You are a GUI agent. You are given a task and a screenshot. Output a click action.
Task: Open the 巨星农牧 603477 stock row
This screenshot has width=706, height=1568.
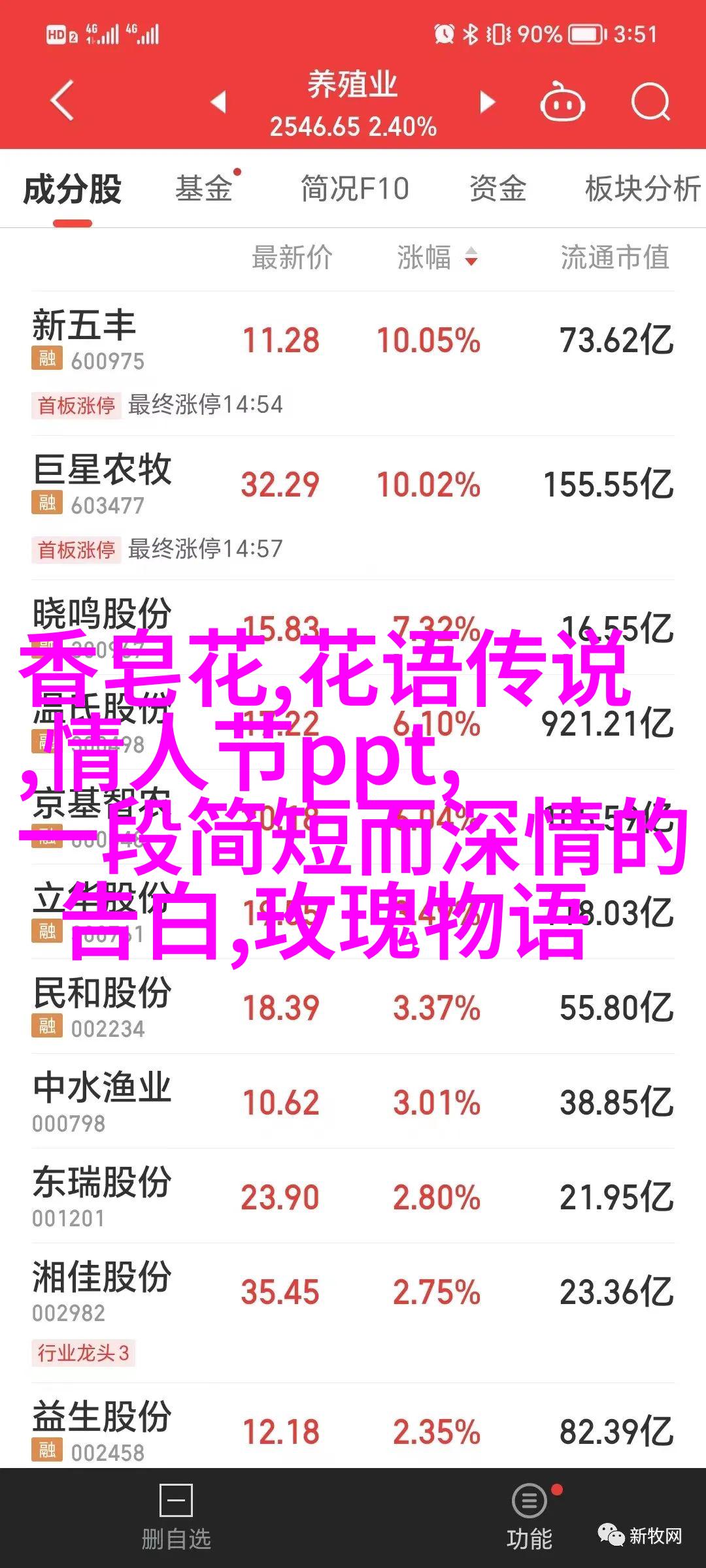[353, 508]
